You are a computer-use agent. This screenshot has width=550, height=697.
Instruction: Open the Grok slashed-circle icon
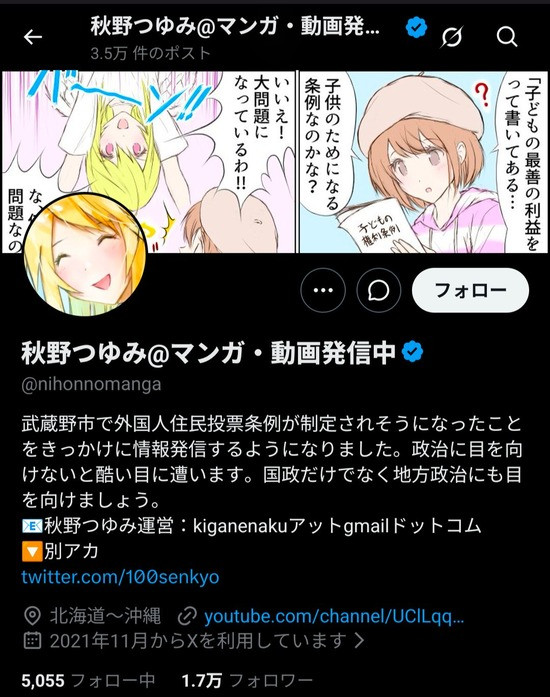tap(452, 37)
